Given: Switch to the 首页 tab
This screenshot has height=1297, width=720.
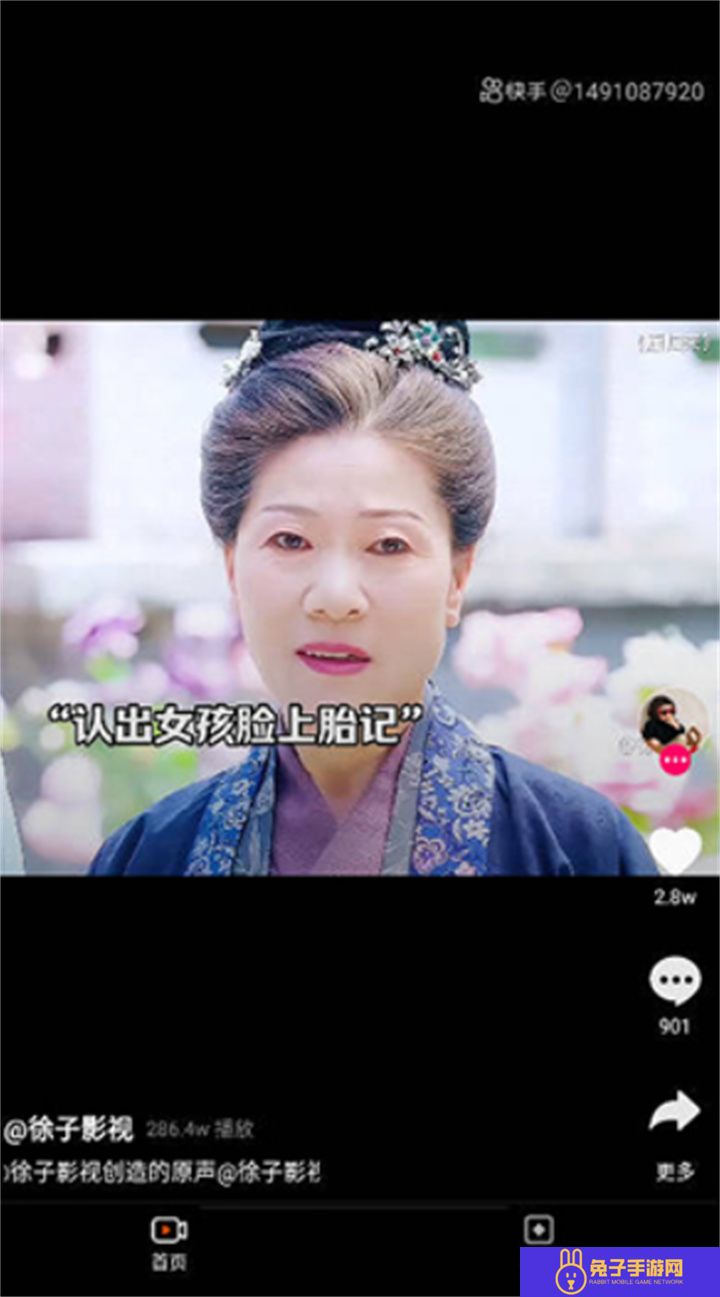Looking at the screenshot, I should 169,1242.
